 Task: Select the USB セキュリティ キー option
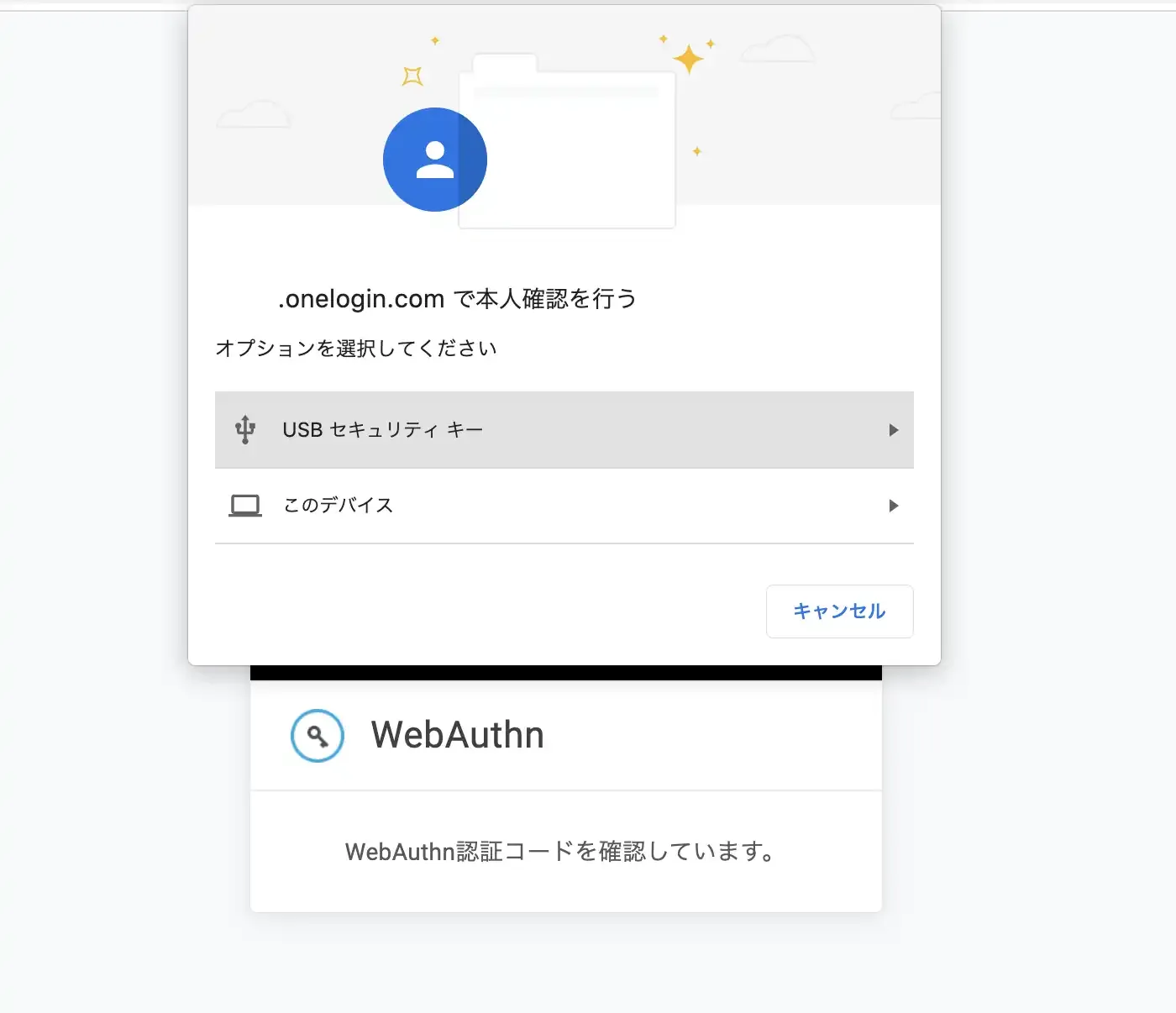coord(563,430)
